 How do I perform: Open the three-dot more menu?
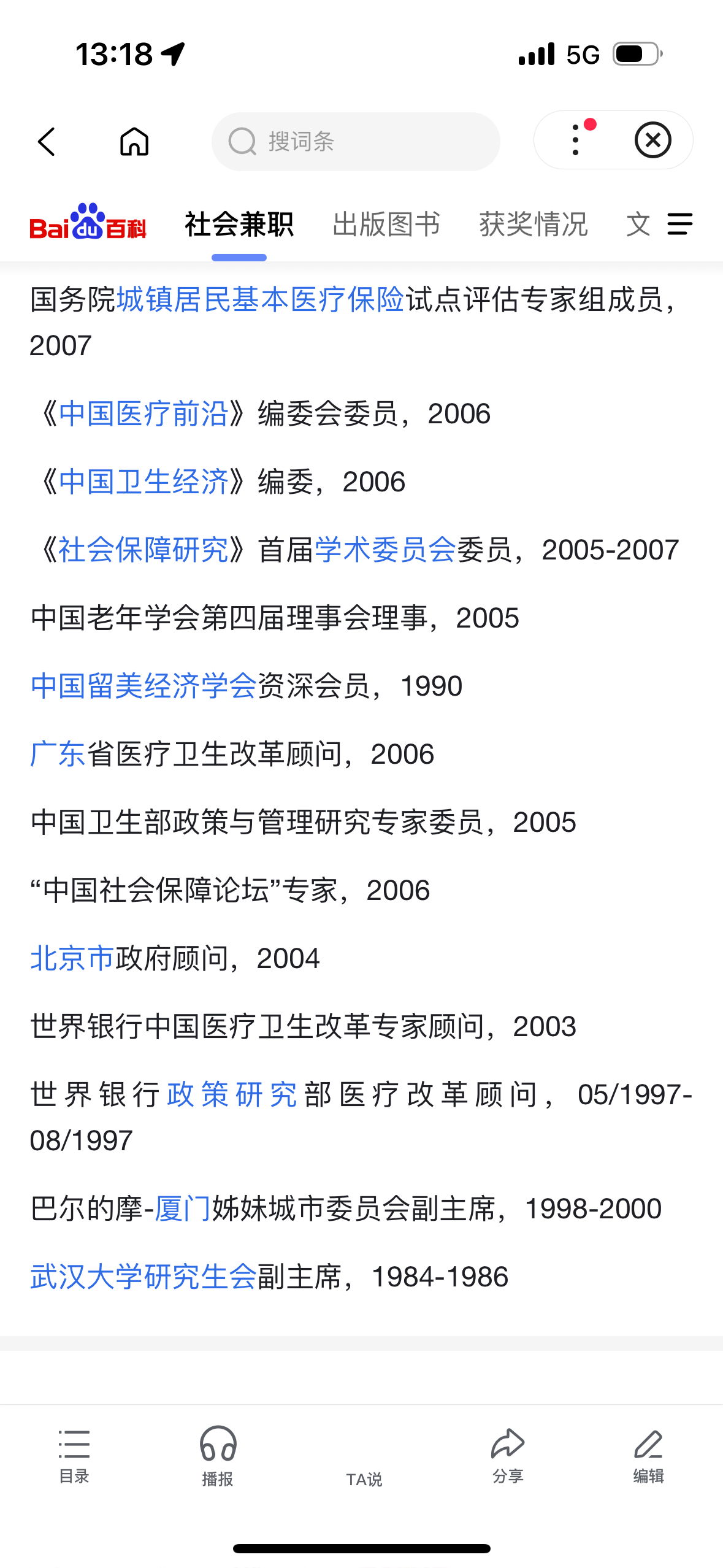pyautogui.click(x=575, y=140)
